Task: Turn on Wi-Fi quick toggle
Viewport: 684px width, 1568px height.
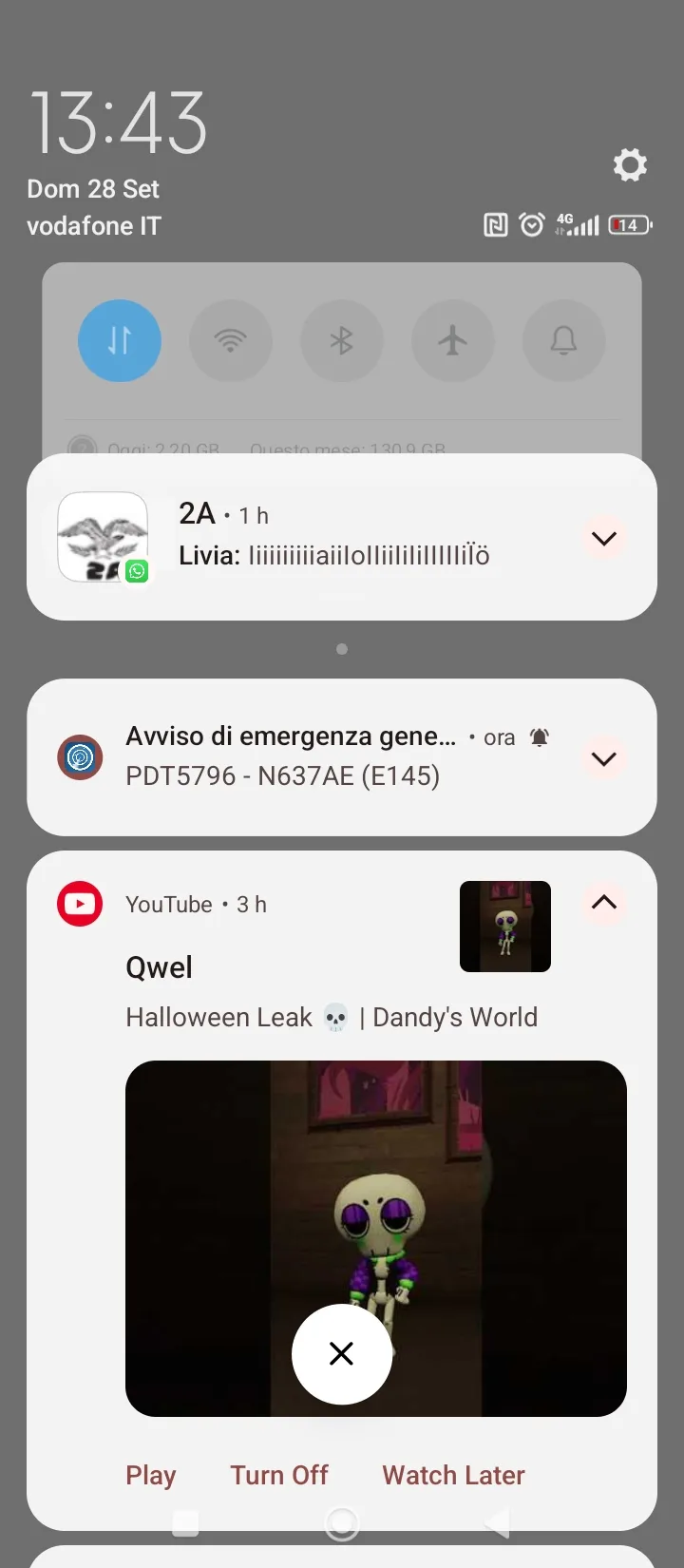Action: click(x=230, y=340)
